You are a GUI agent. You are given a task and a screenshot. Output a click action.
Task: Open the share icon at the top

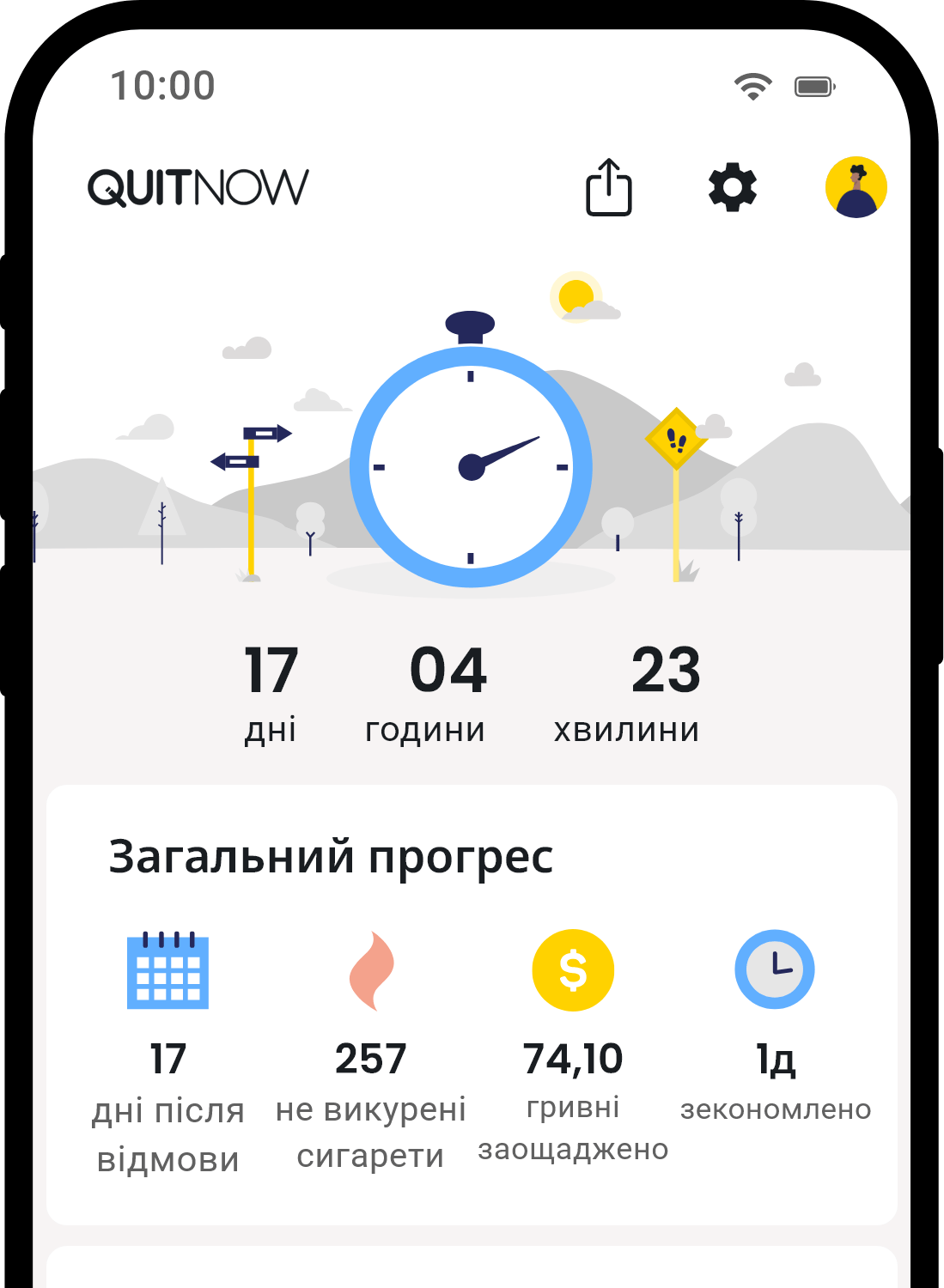pos(609,189)
